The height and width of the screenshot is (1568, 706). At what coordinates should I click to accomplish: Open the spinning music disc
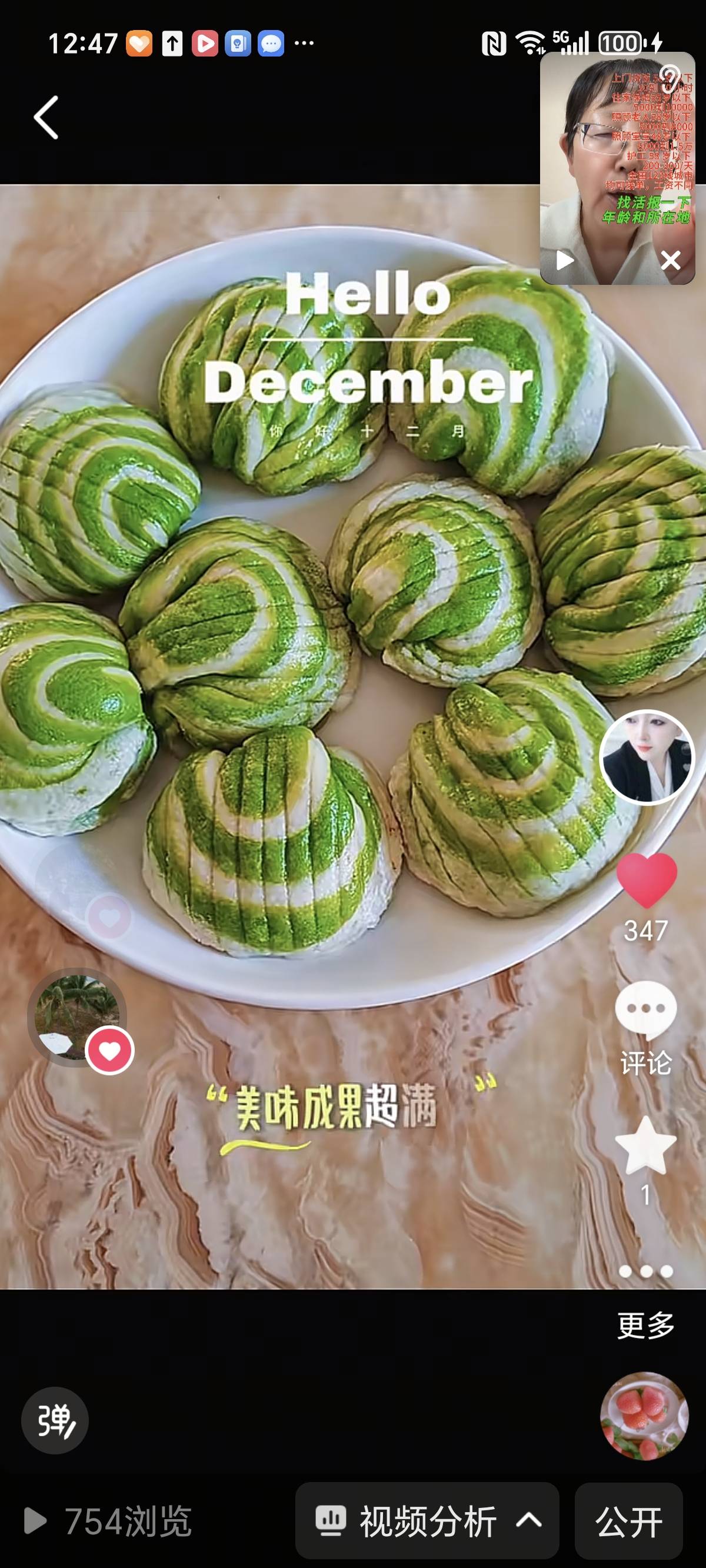644,1415
